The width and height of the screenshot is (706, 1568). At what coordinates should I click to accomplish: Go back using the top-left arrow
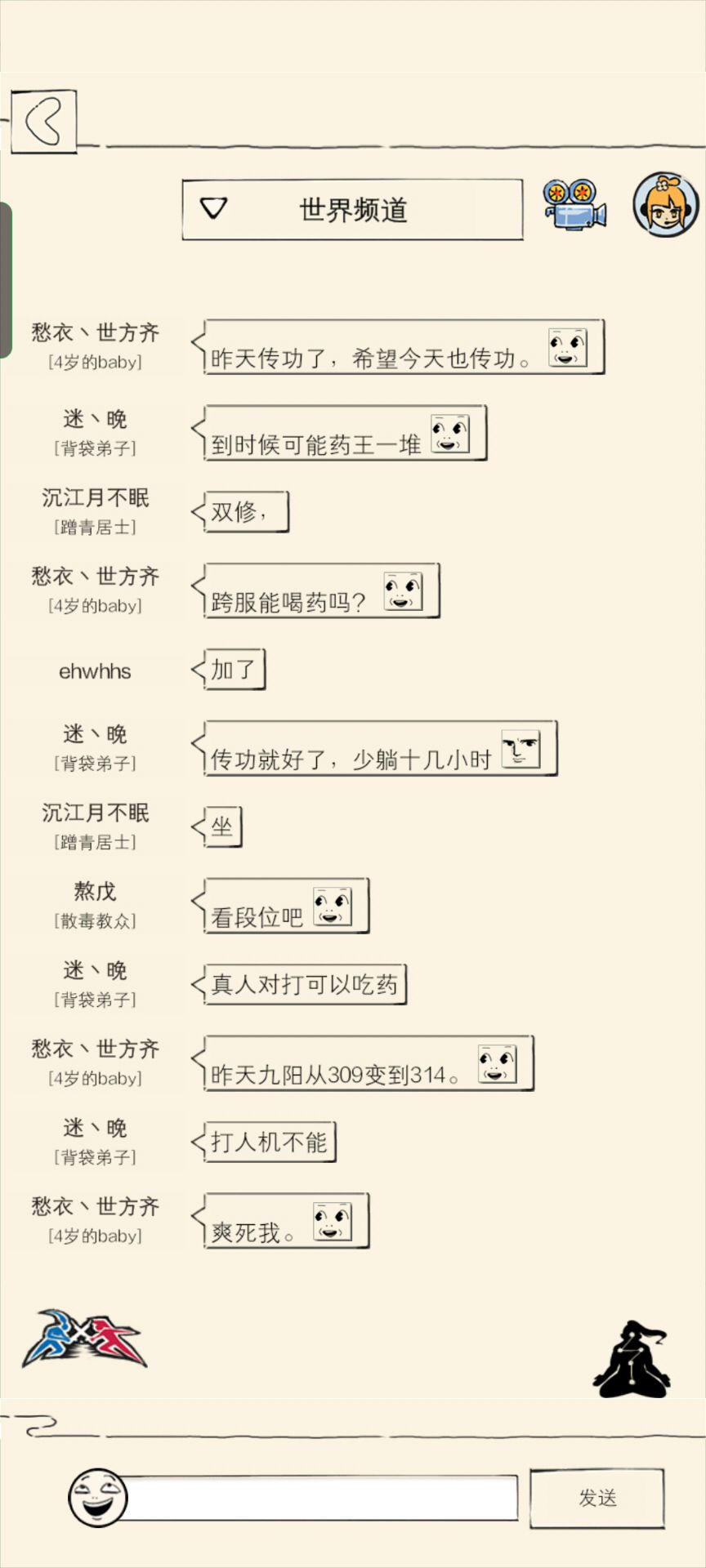pyautogui.click(x=43, y=122)
